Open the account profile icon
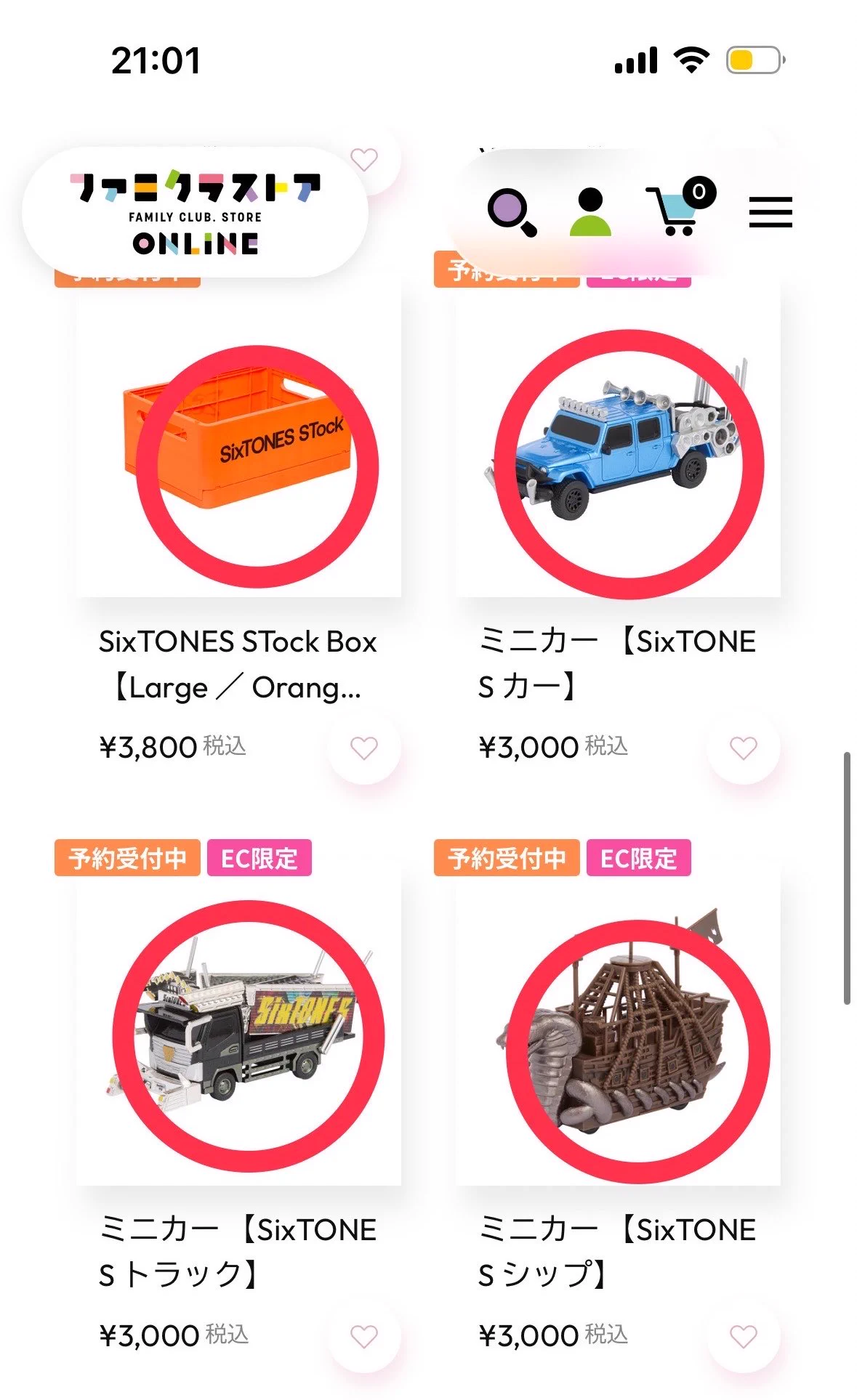Screen dimensions: 857x1400 tap(590, 211)
